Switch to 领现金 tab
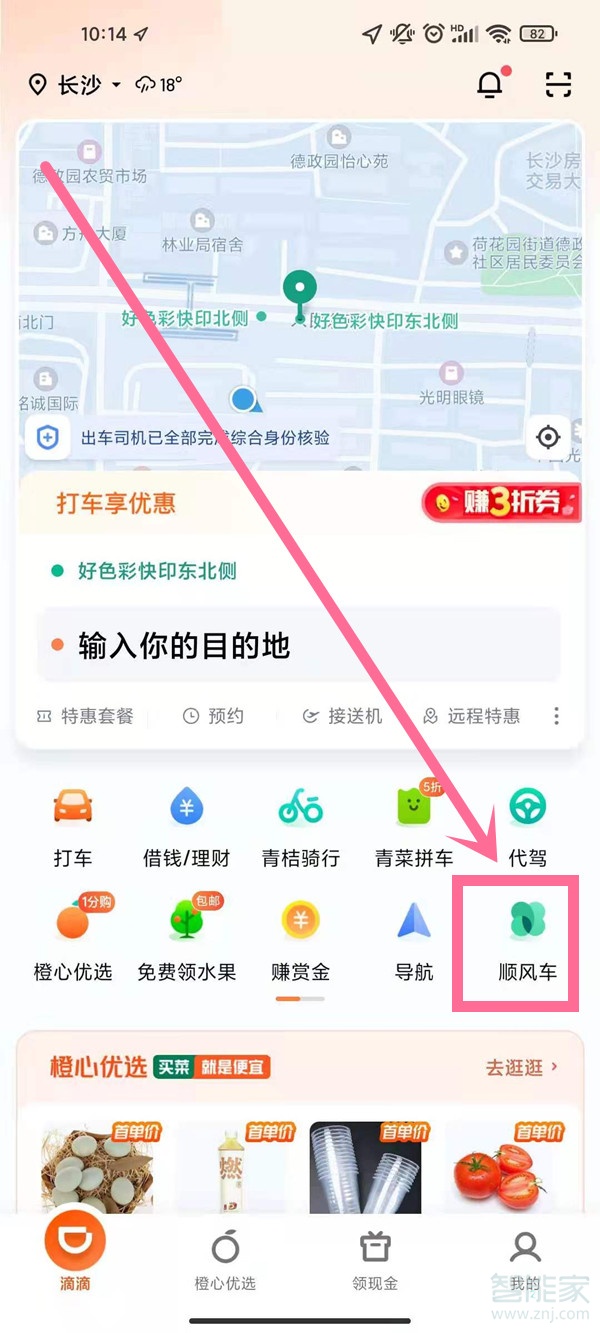The width and height of the screenshot is (600, 1333). click(375, 1261)
